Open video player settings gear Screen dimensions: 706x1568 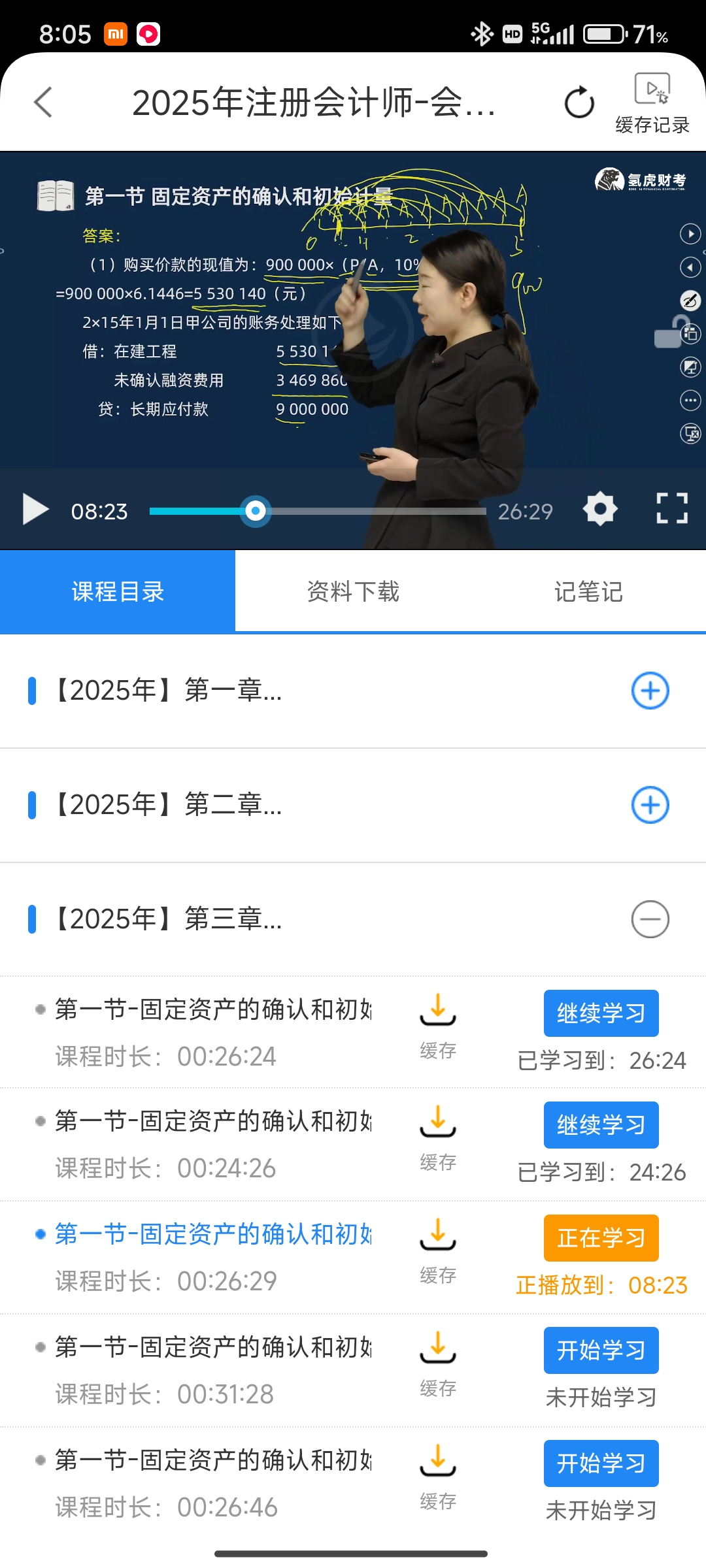point(600,510)
